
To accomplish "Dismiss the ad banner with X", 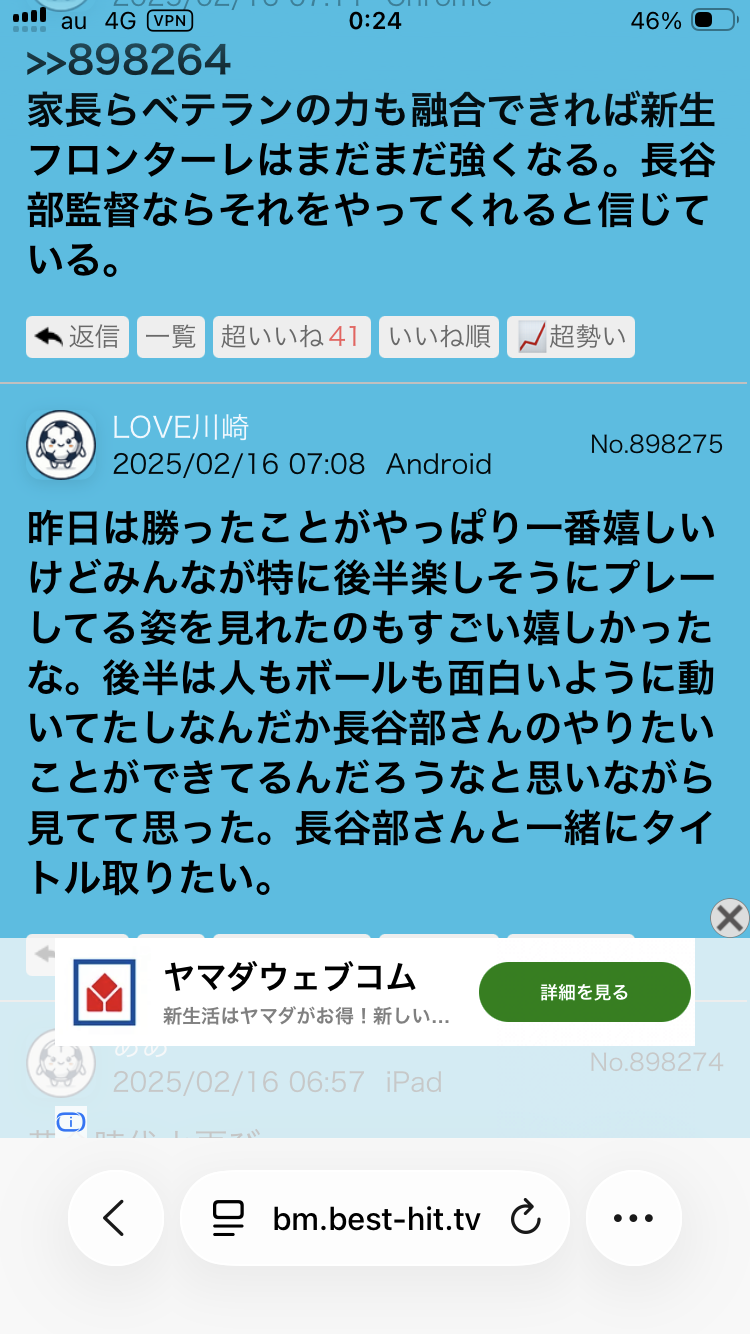I will (x=729, y=917).
